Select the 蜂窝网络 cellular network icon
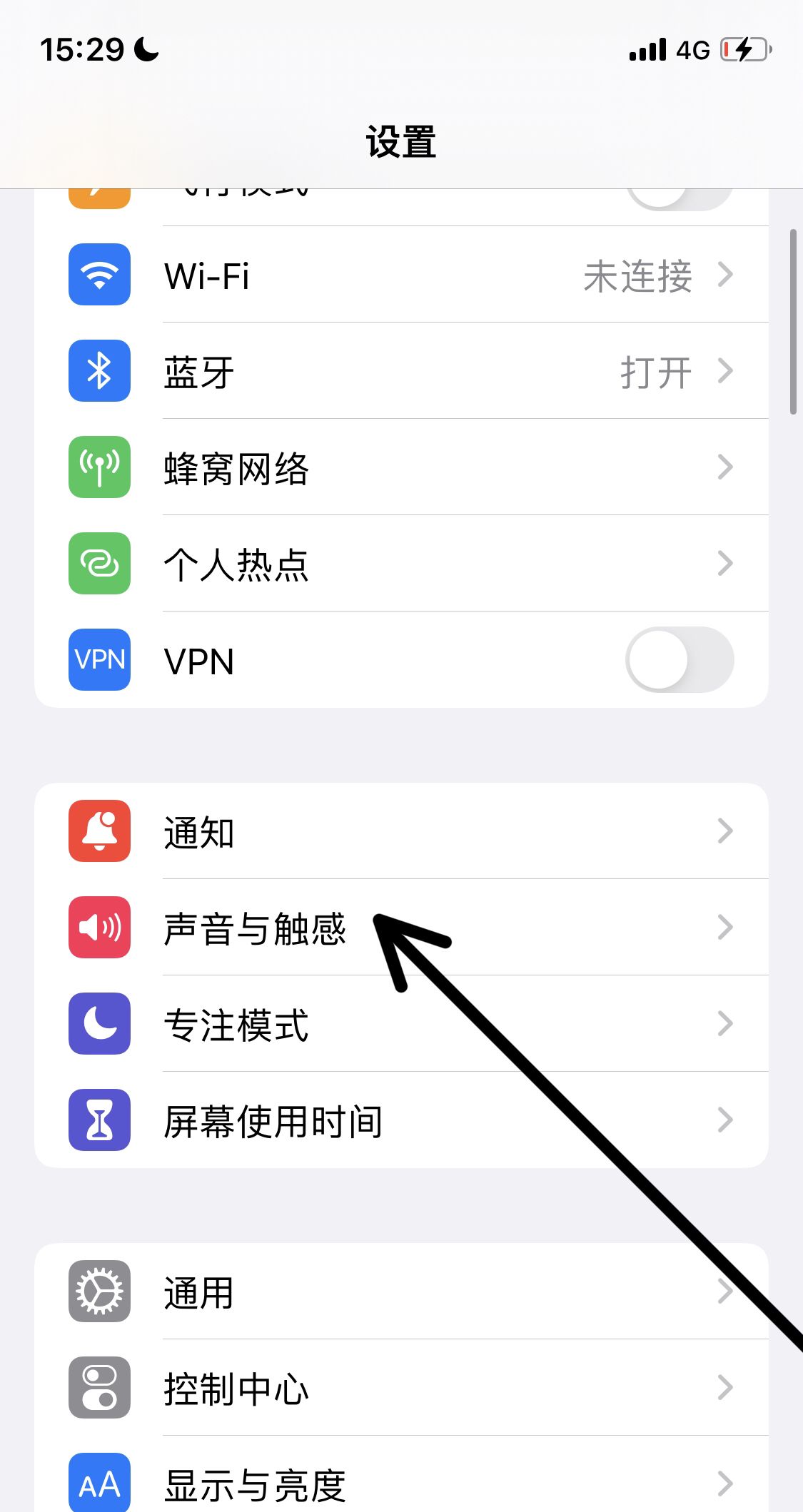Image resolution: width=803 pixels, height=1512 pixels. click(x=99, y=467)
